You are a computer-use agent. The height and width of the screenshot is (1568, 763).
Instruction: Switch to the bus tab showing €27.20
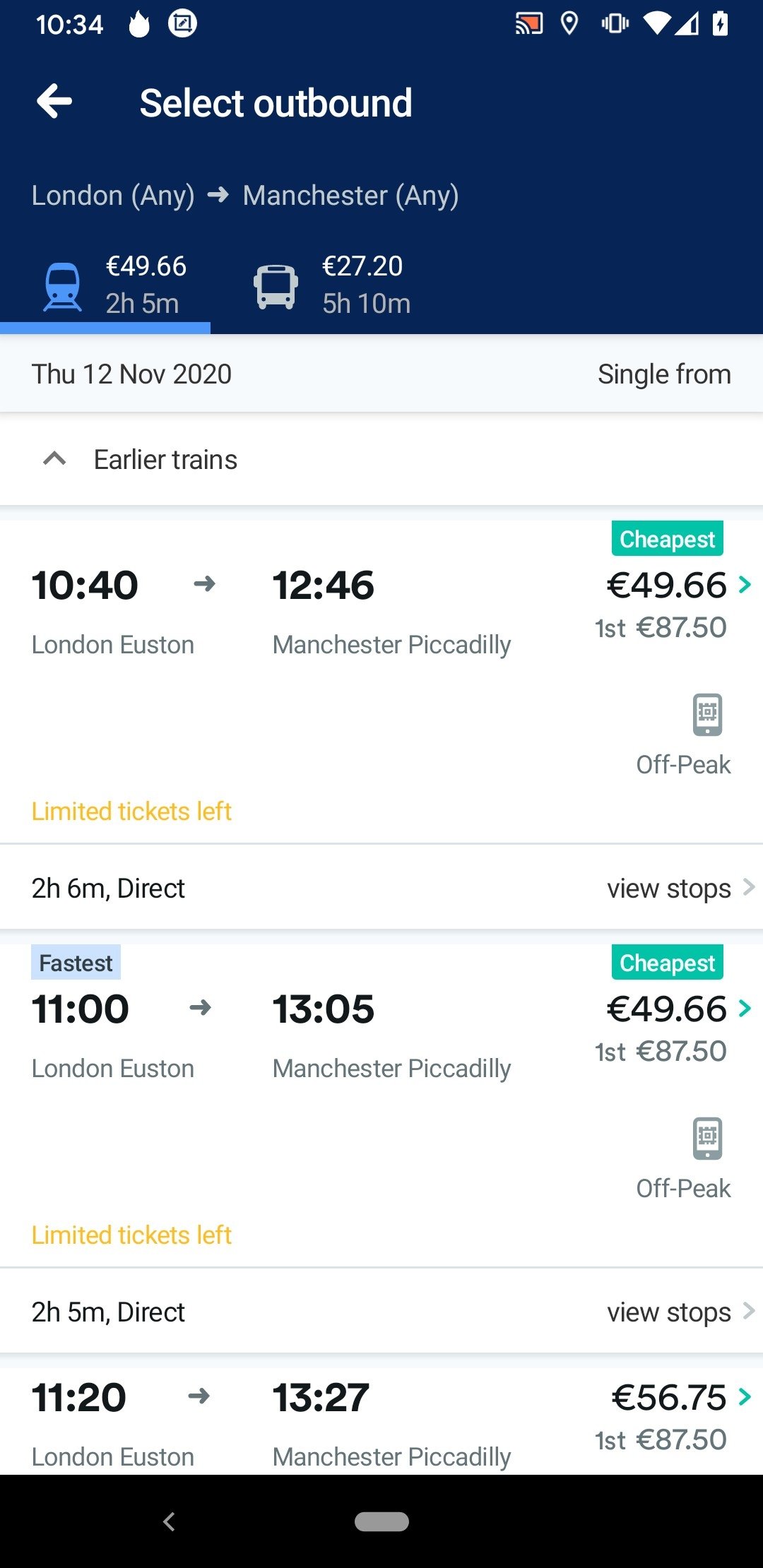(x=331, y=286)
